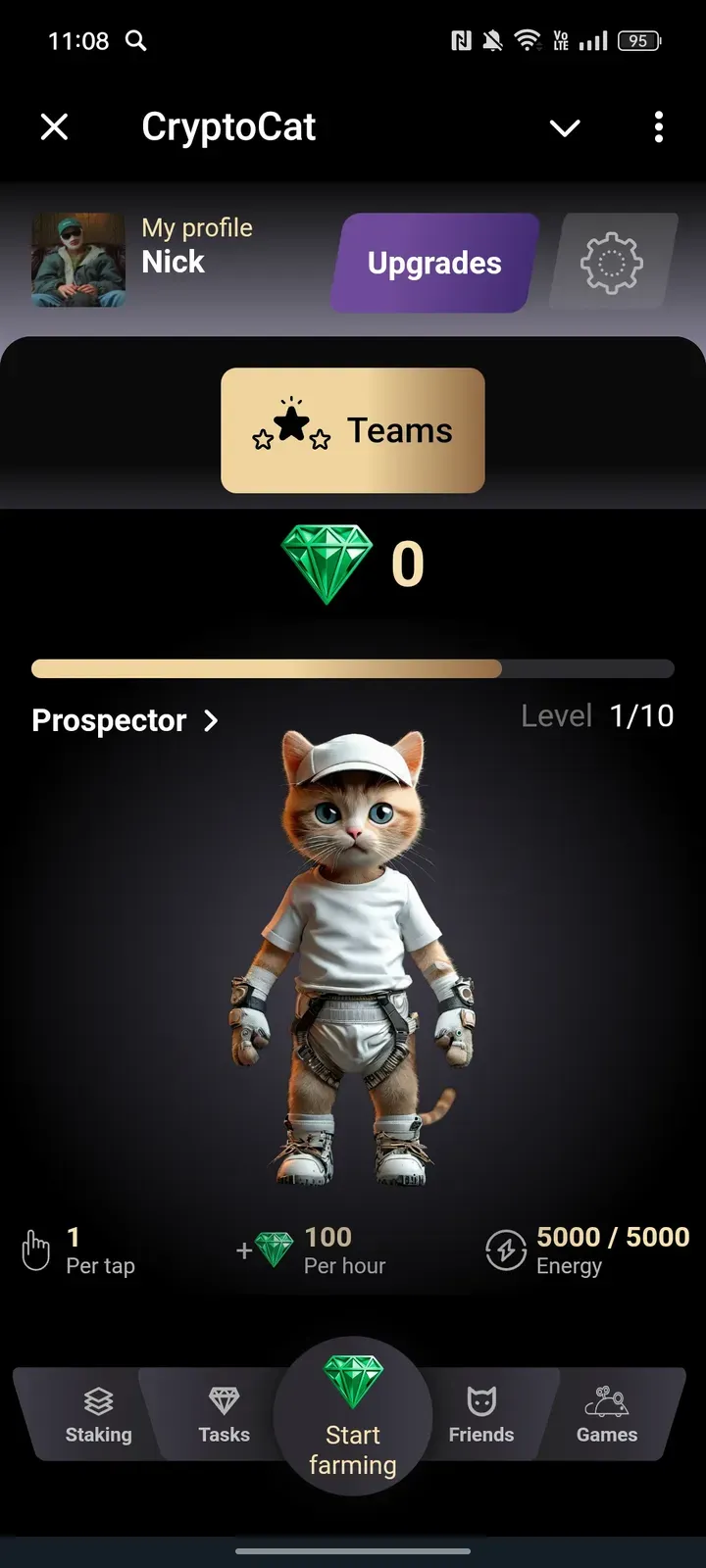The height and width of the screenshot is (1568, 706).
Task: Open the Upgrades page
Action: pyautogui.click(x=434, y=263)
